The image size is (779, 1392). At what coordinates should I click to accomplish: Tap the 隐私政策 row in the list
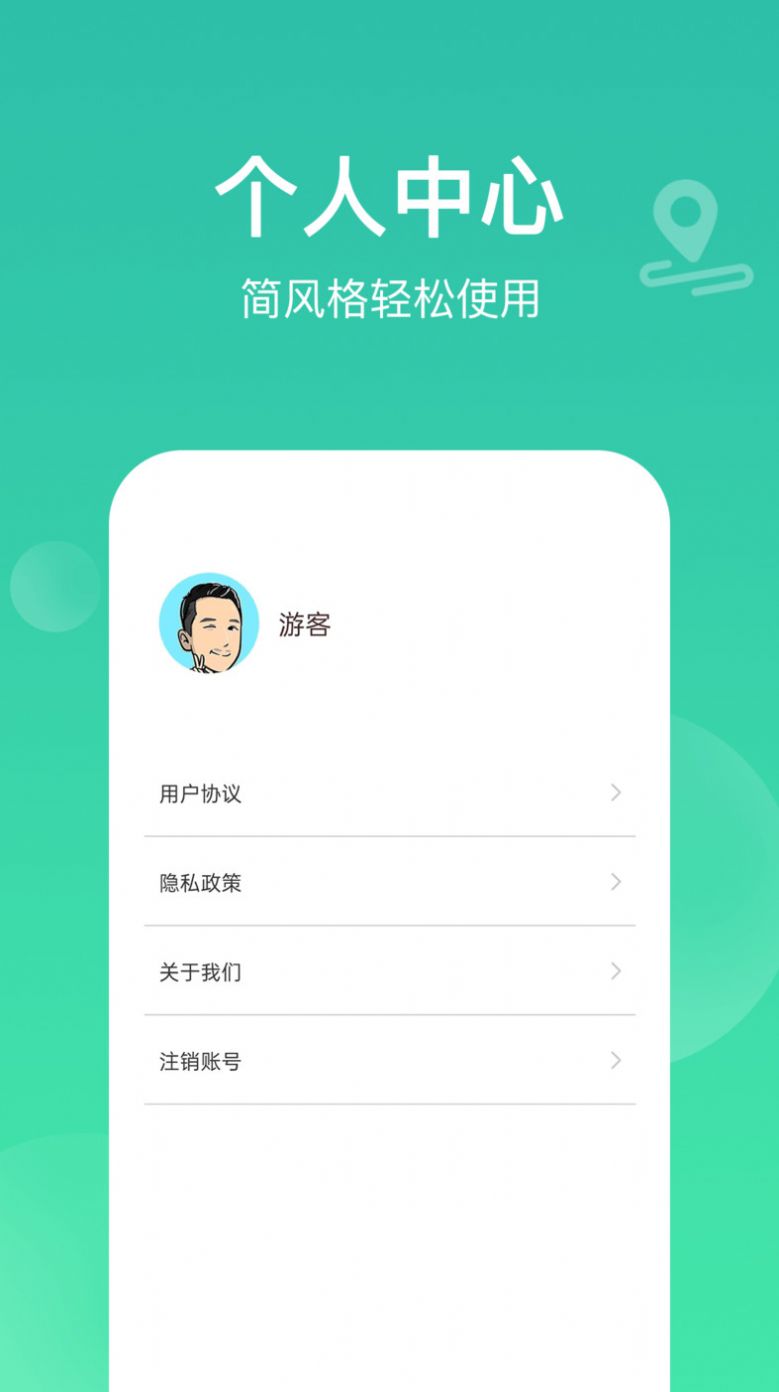pyautogui.click(x=389, y=883)
